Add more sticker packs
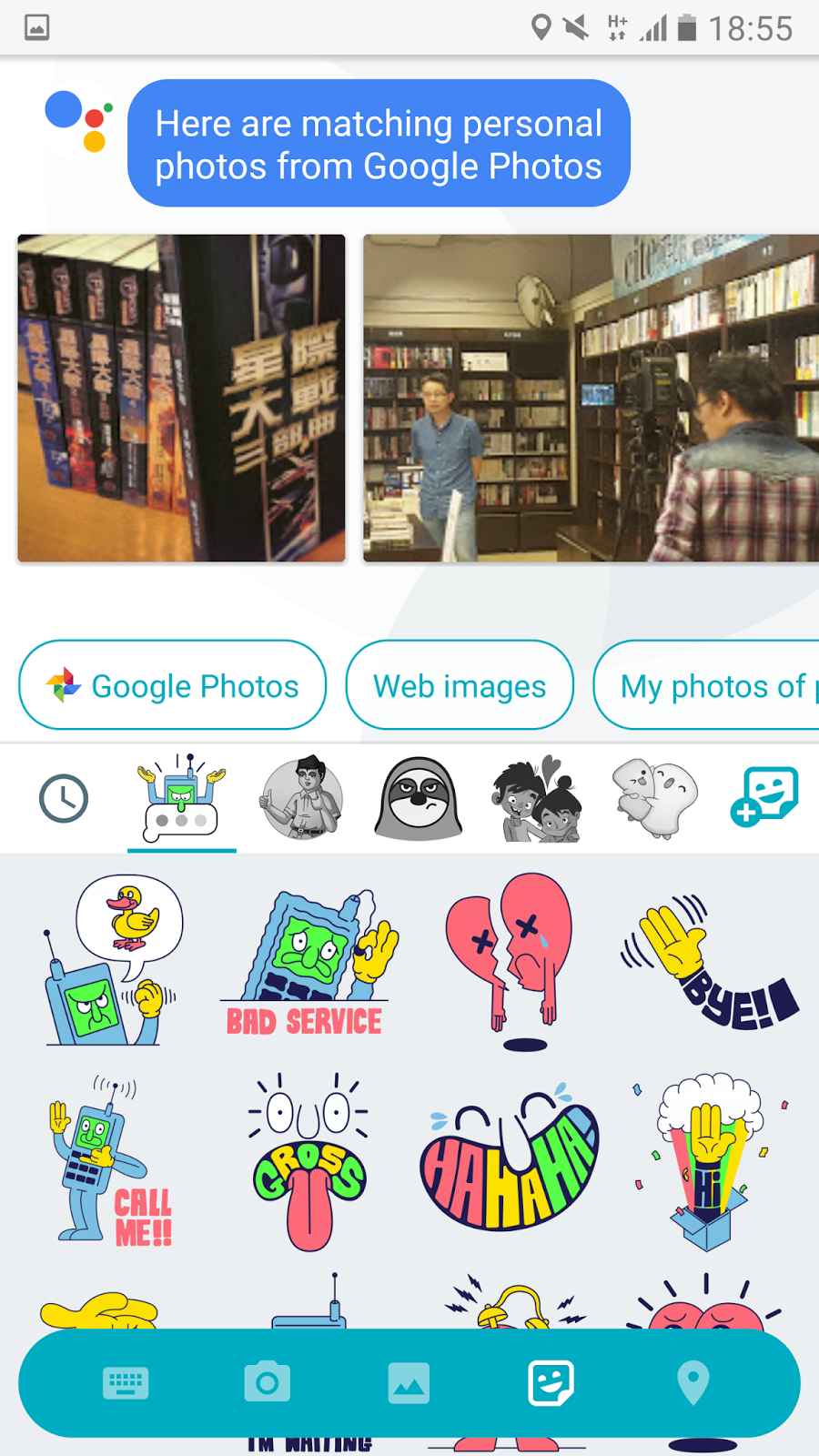Viewport: 819px width, 1456px height. [764, 797]
